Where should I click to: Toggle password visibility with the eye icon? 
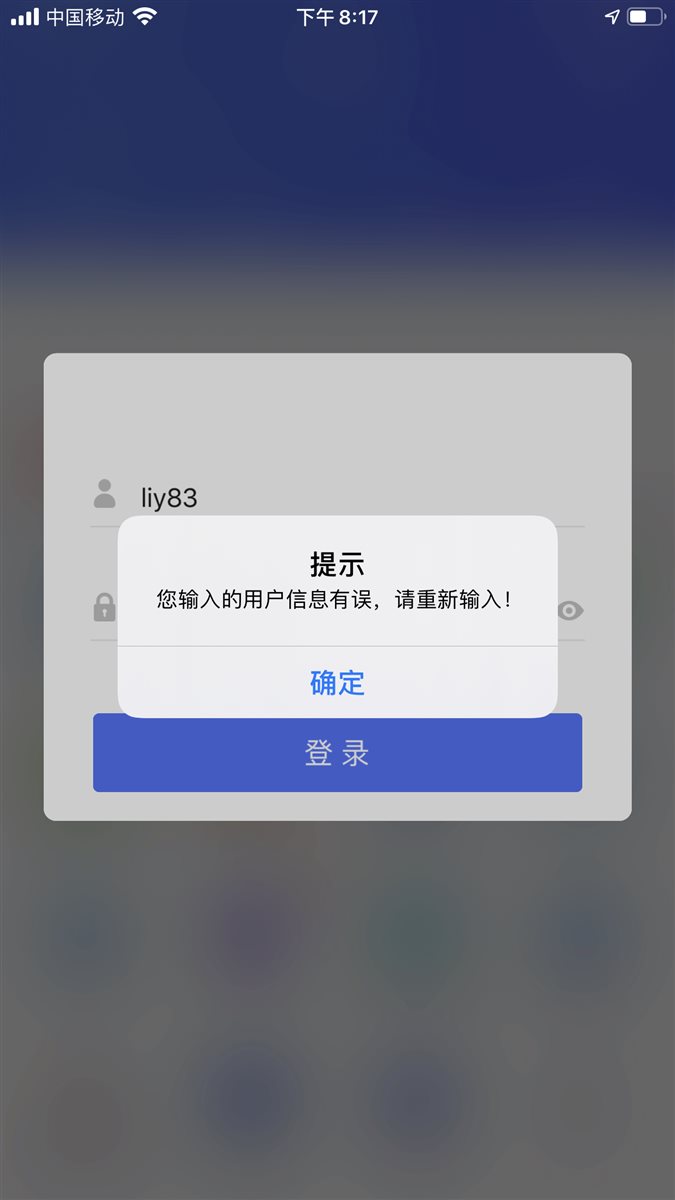tap(570, 611)
